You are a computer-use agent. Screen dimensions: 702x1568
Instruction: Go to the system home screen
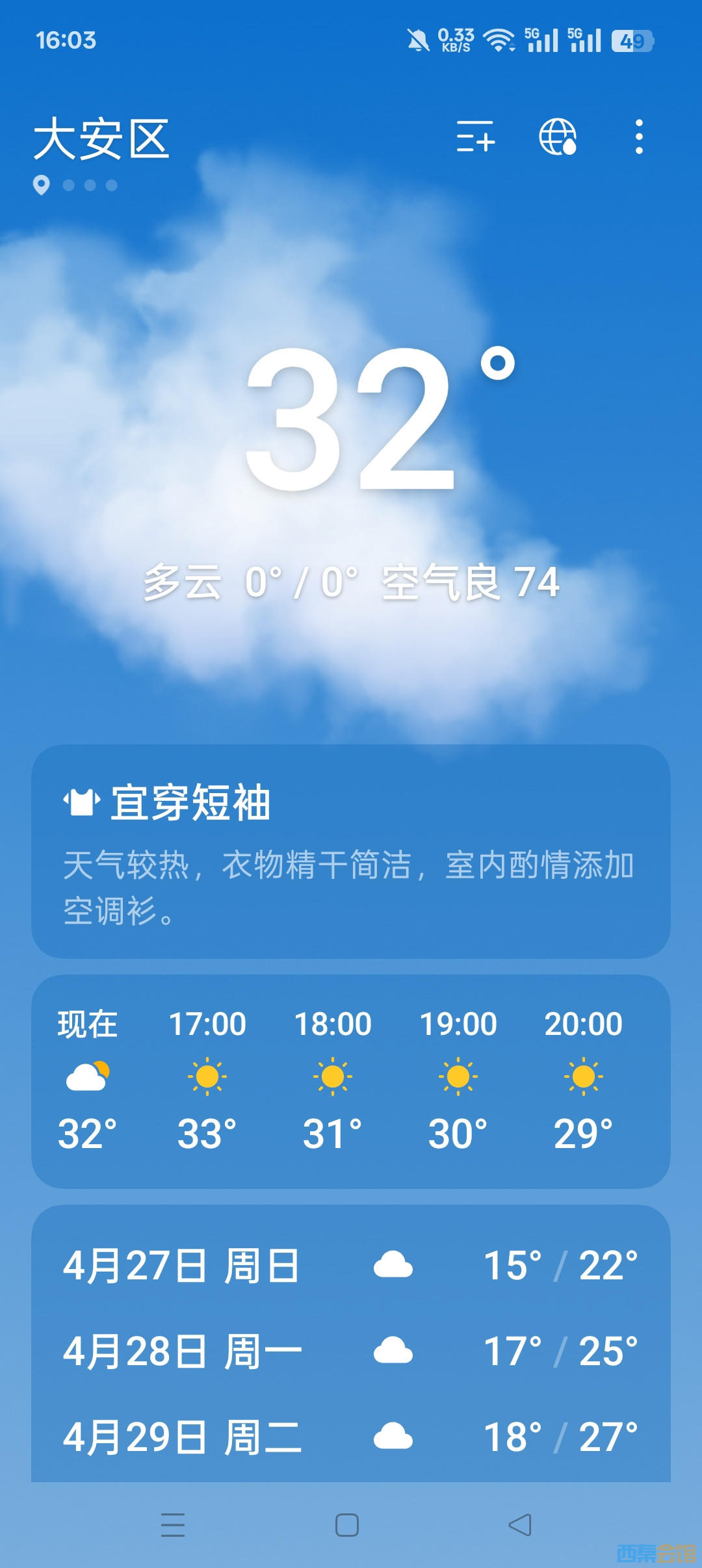[347, 1524]
